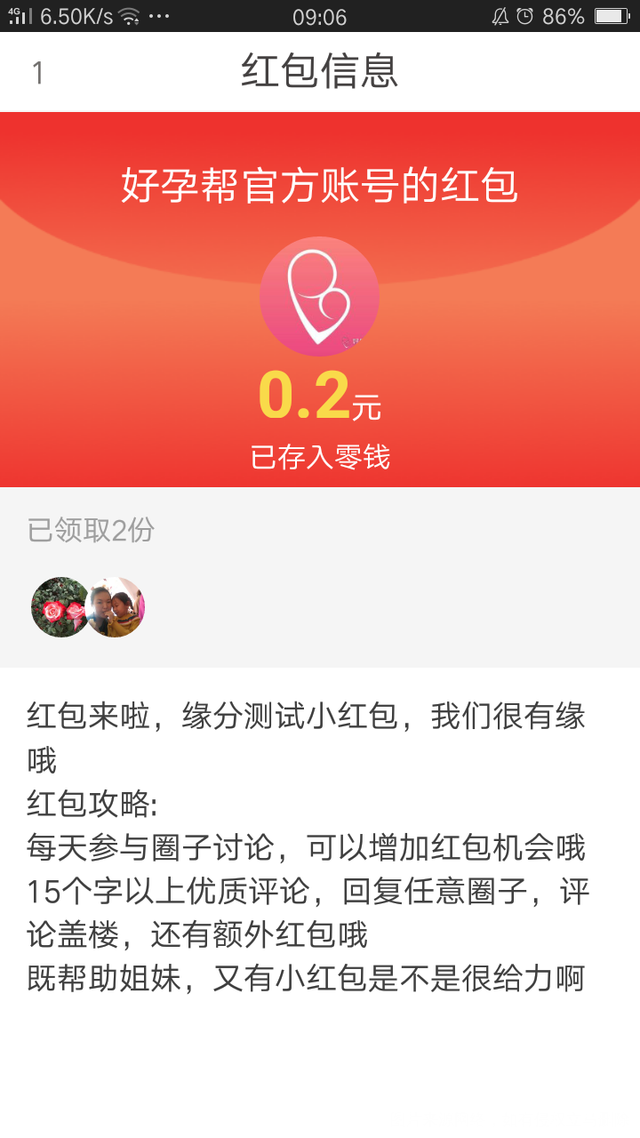
Task: Tap the "1" button in the top bar
Action: pos(38,73)
